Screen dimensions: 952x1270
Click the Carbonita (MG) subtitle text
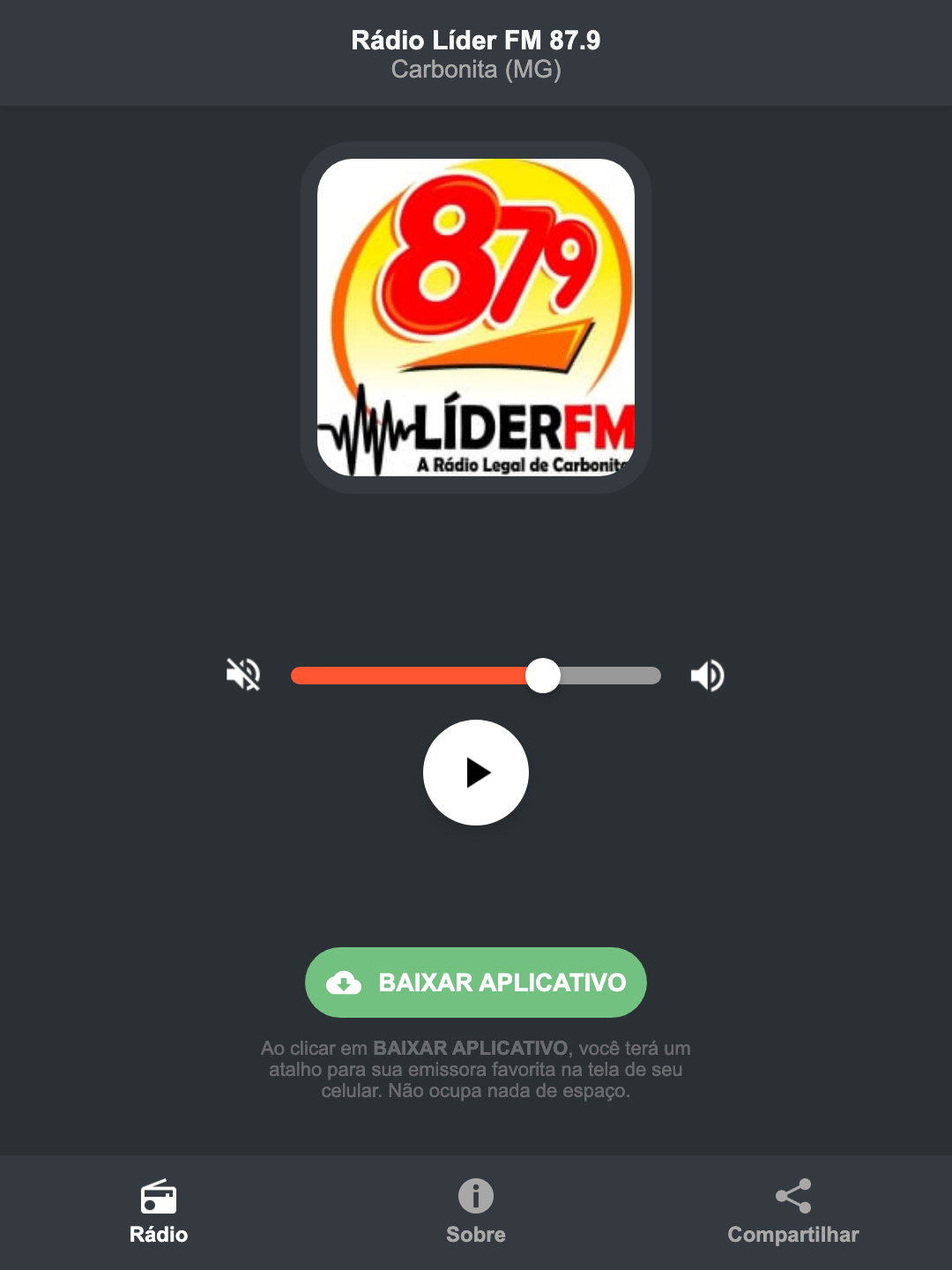(x=475, y=72)
